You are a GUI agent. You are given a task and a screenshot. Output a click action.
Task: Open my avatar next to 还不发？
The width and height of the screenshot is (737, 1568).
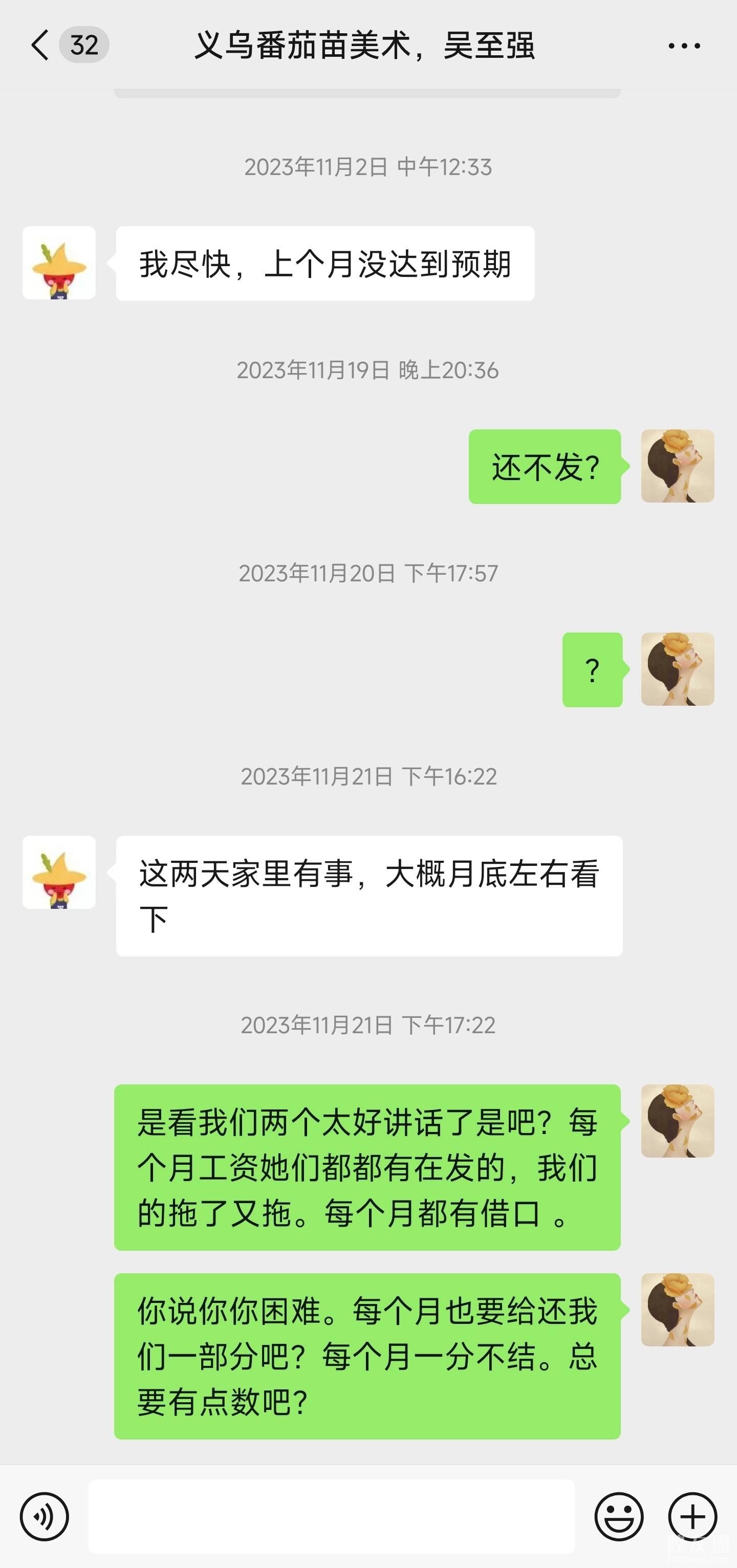pyautogui.click(x=677, y=466)
